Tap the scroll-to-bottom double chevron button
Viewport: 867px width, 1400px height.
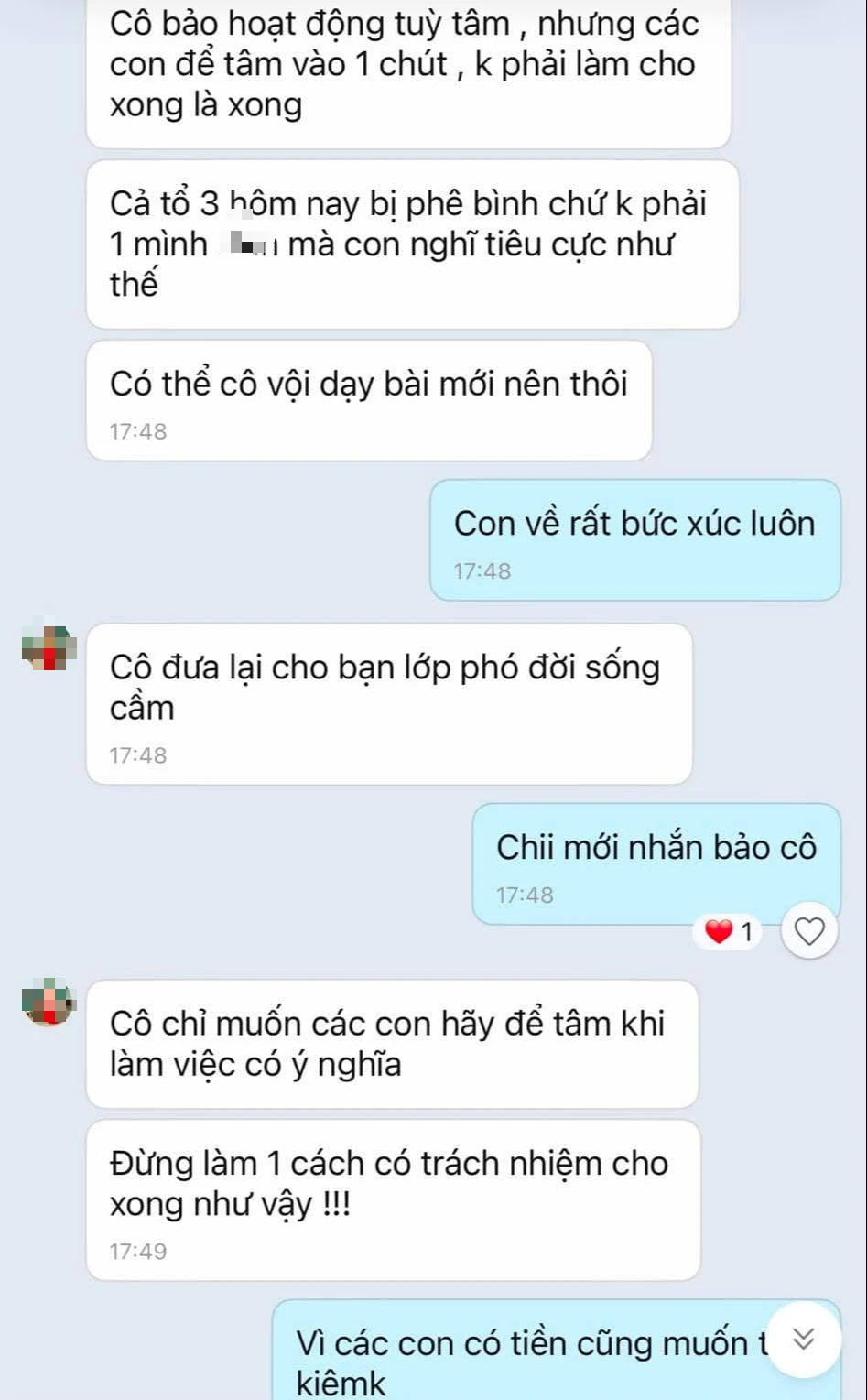click(803, 1340)
